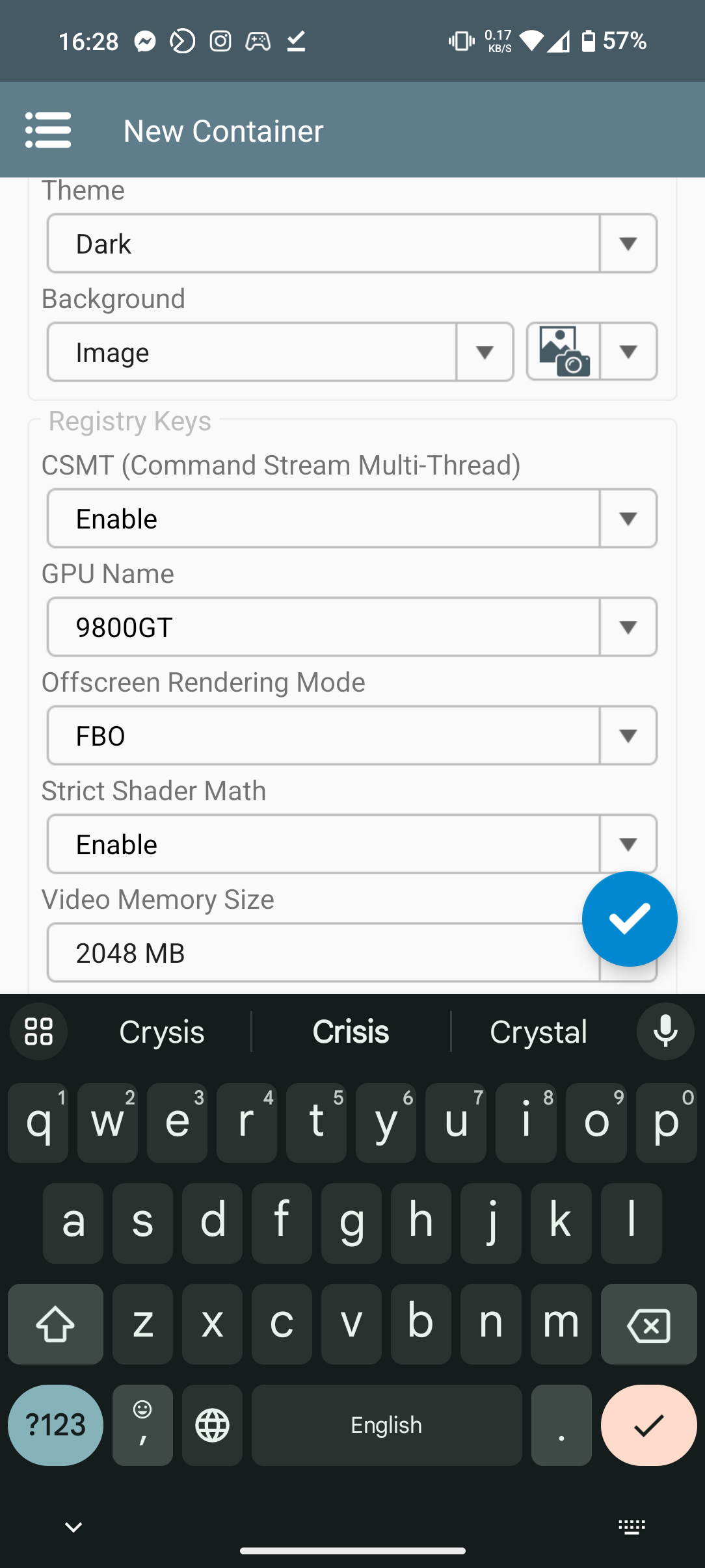
Task: Confirm container with the blue checkmark button
Action: (630, 919)
